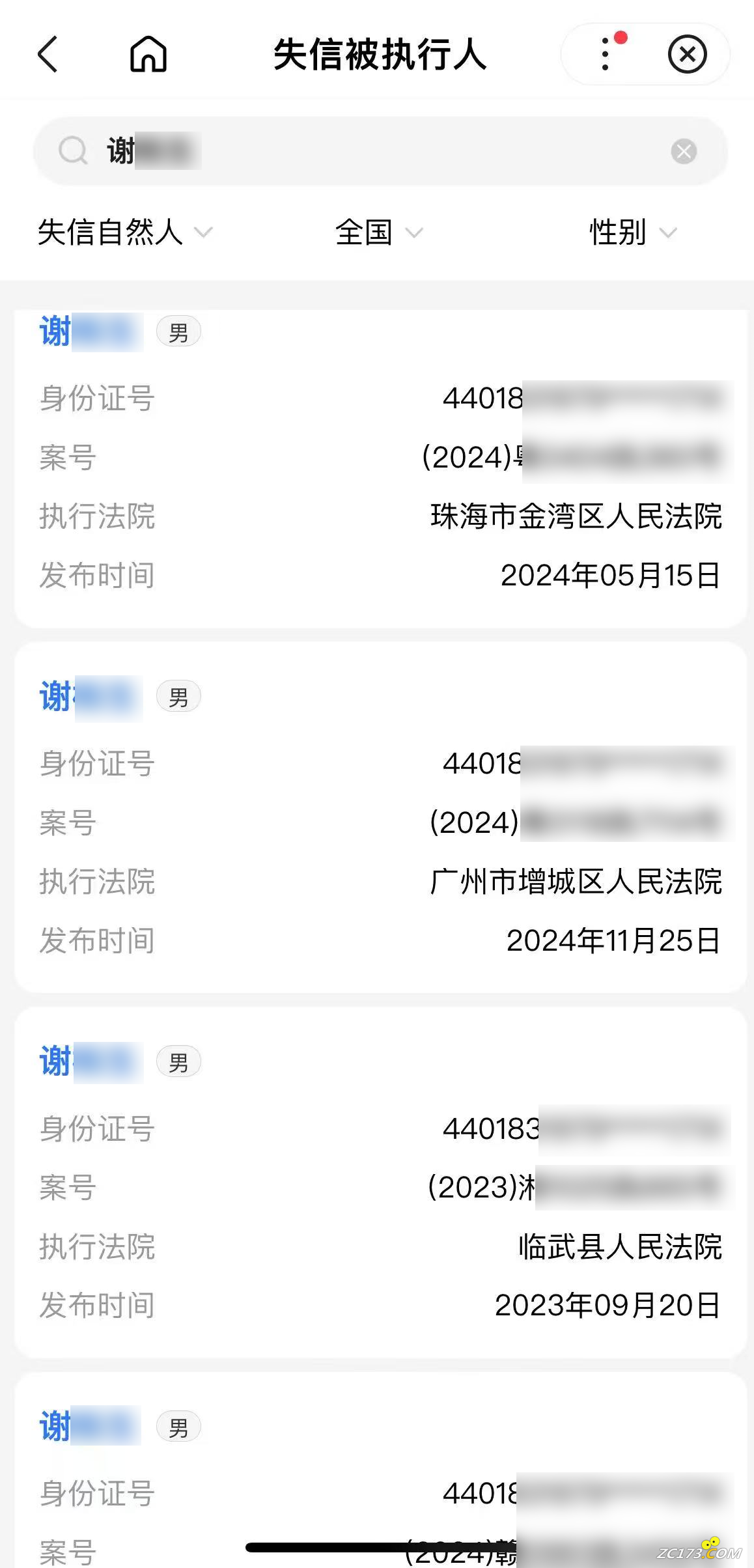This screenshot has height=1568, width=754.
Task: Go back to the previous page
Action: point(48,54)
